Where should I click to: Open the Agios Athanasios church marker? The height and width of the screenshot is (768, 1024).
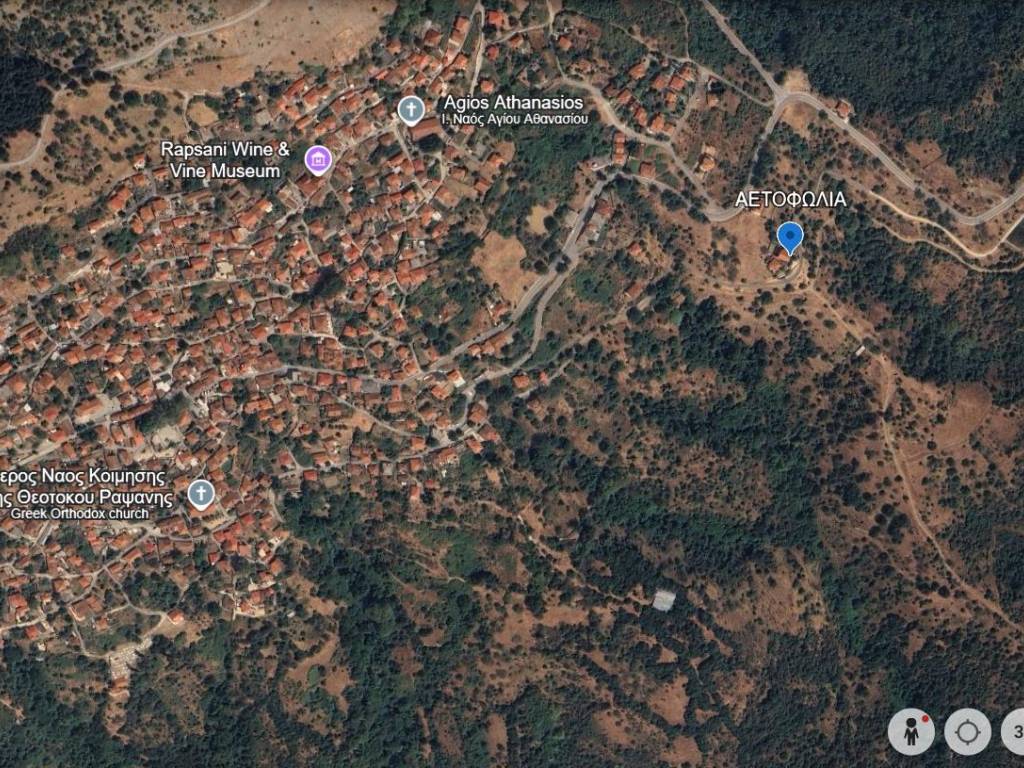[x=411, y=109]
